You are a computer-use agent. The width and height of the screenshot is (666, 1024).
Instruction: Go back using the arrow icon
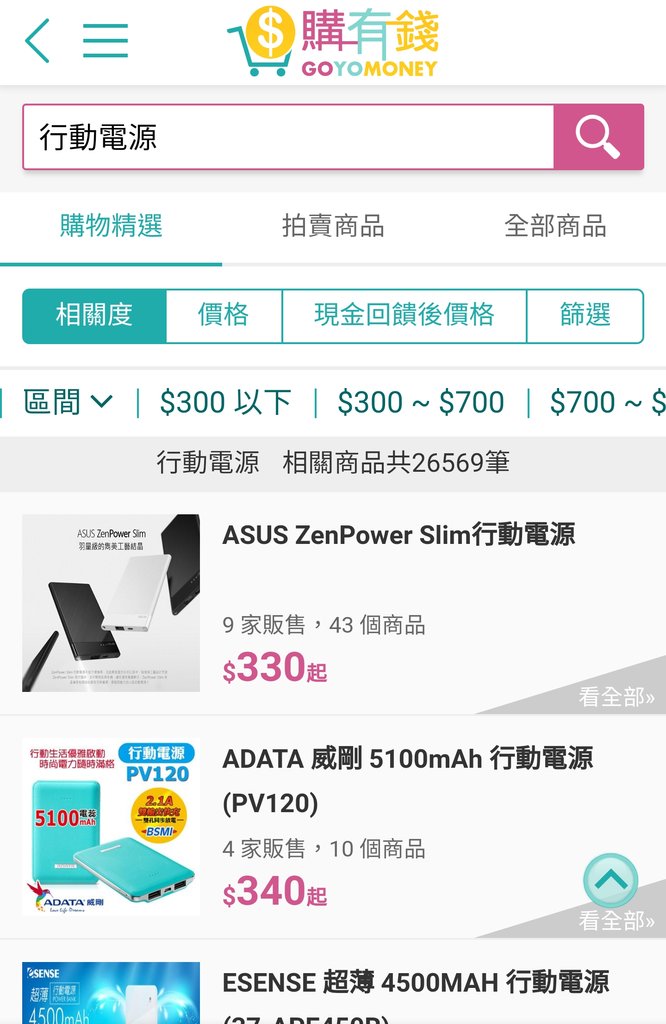(x=37, y=41)
